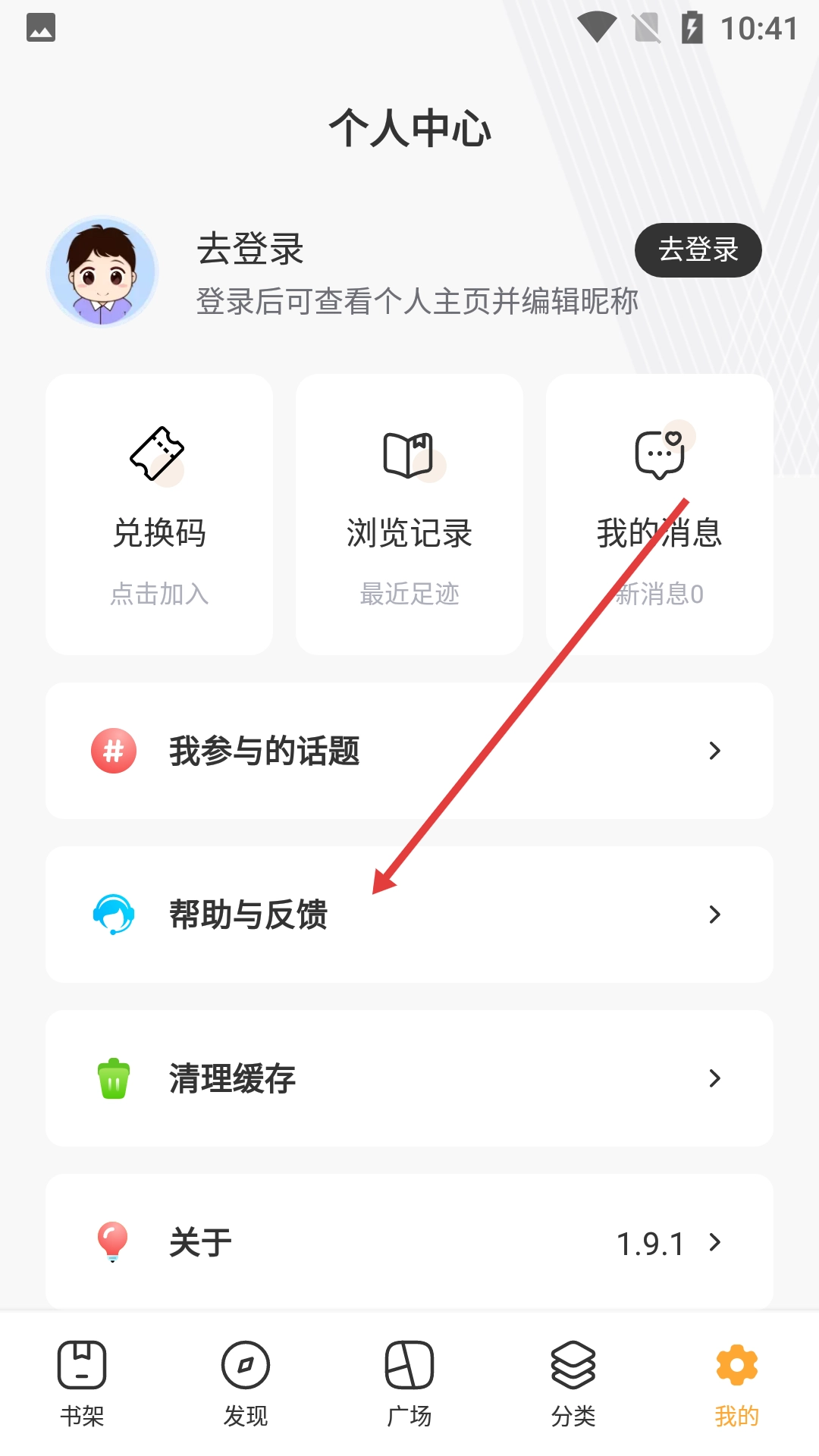The height and width of the screenshot is (1456, 819).
Task: Open the 关于 about row
Action: coord(409,1242)
